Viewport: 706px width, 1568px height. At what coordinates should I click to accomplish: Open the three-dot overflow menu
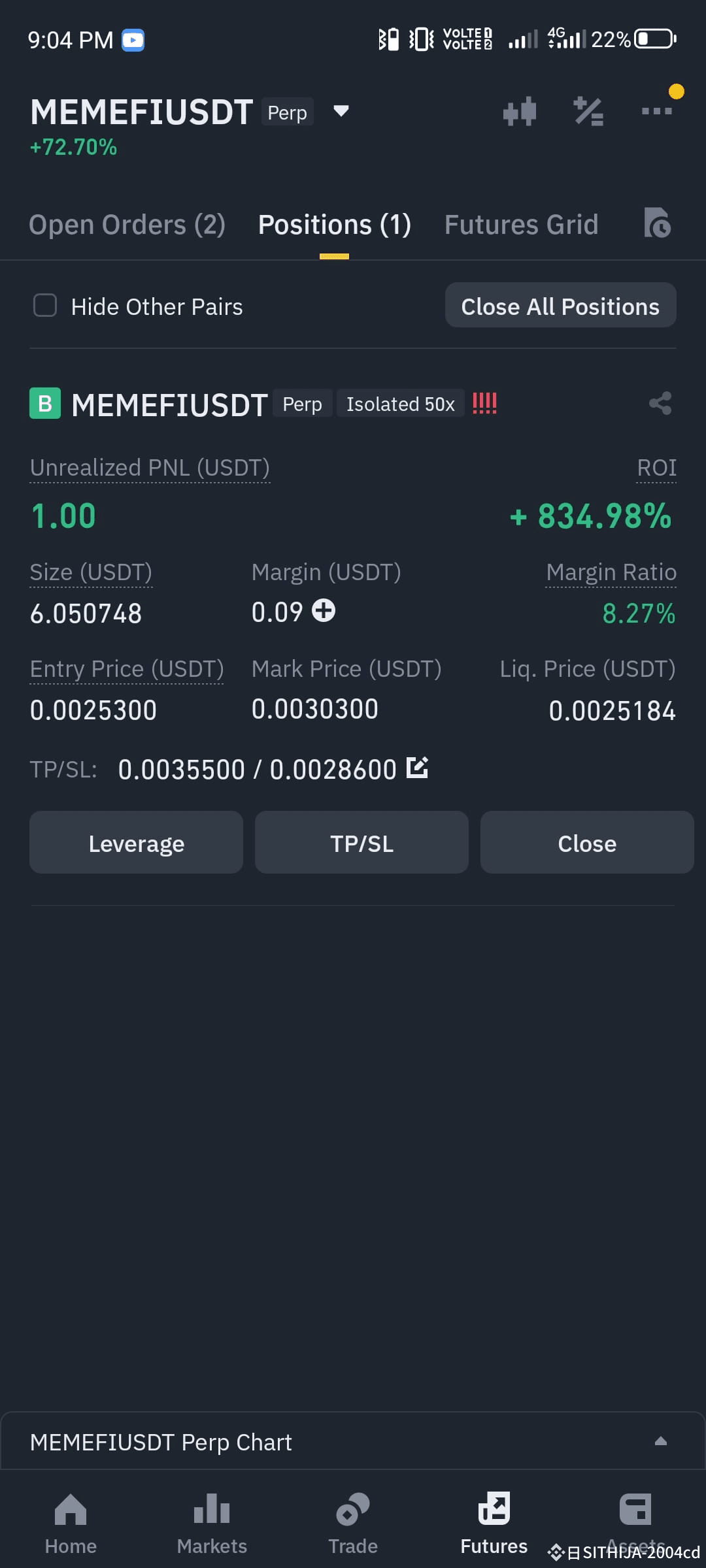tap(657, 111)
